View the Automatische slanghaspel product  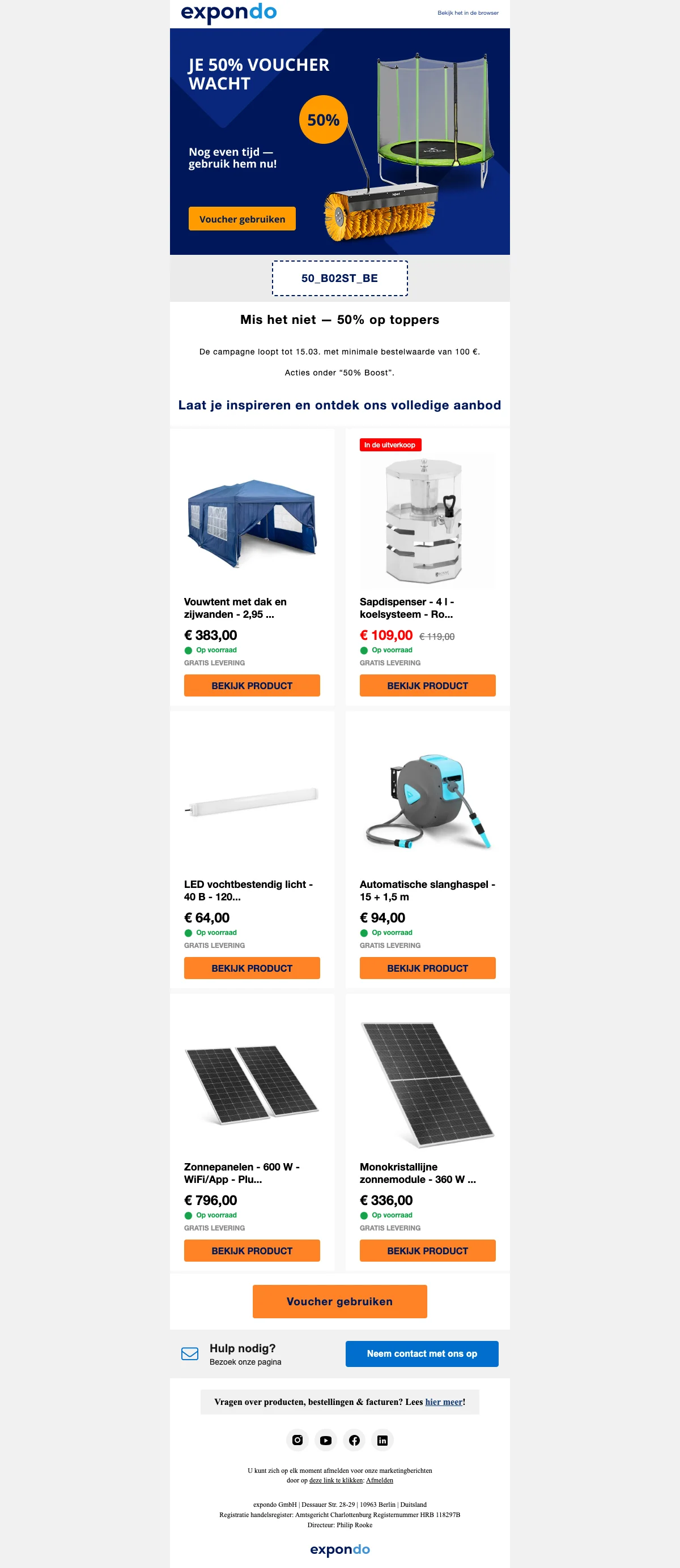pos(427,968)
